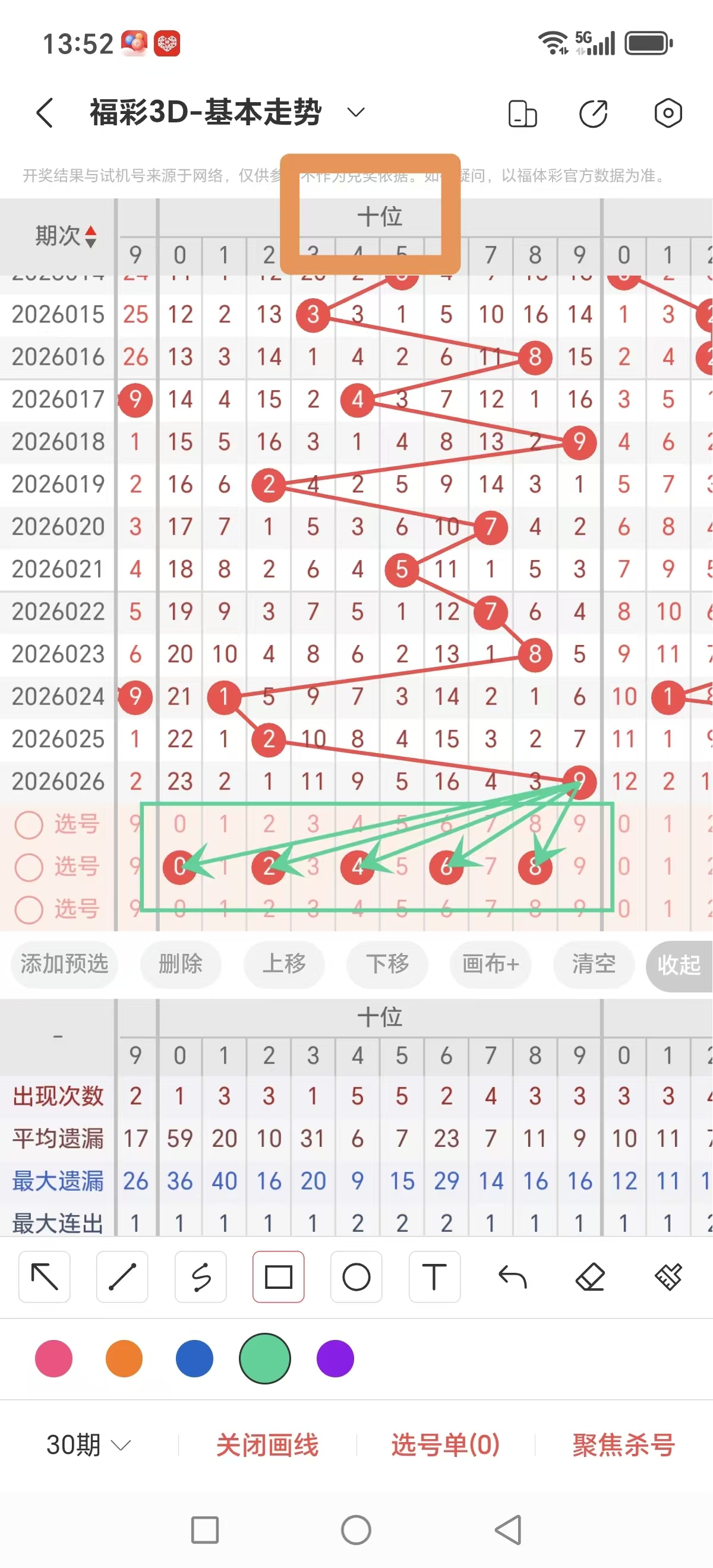Tap the 添加预选 button

tap(65, 965)
